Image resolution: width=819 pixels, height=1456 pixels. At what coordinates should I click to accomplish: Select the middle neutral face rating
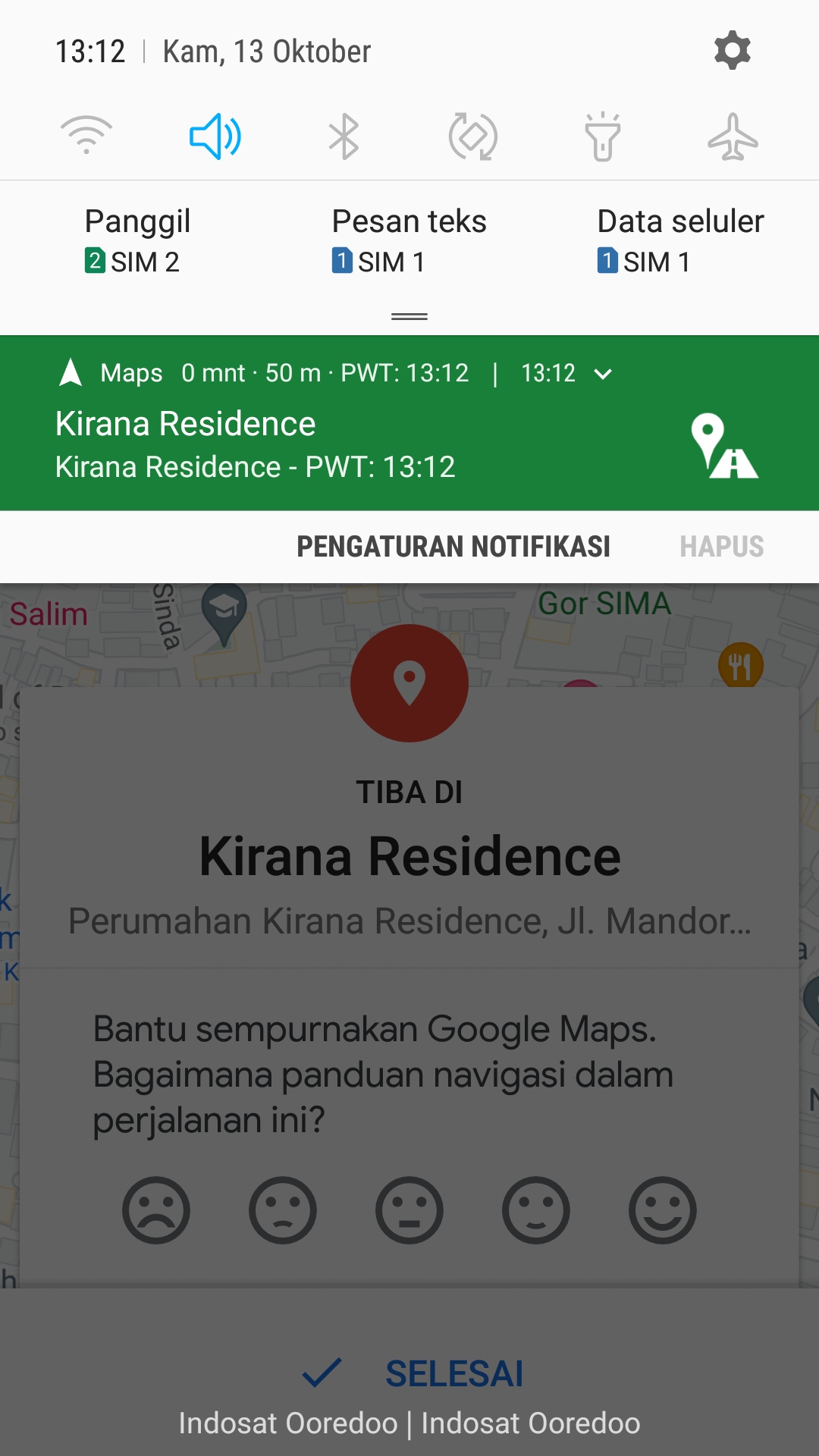click(x=409, y=1210)
